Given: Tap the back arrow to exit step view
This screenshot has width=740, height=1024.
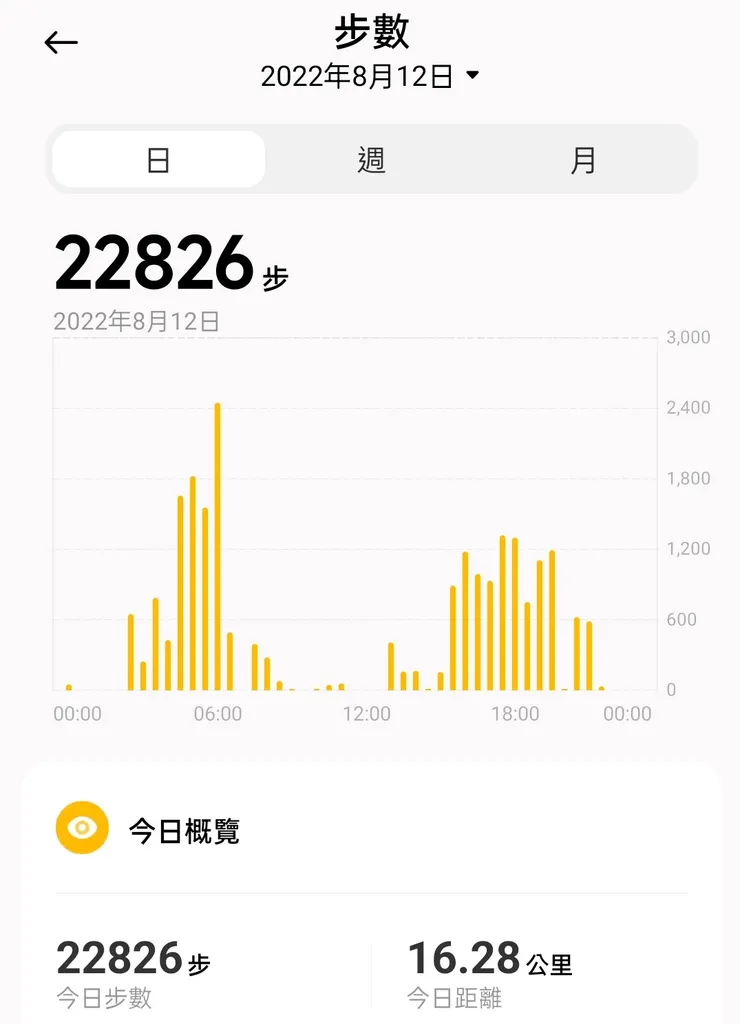Looking at the screenshot, I should [60, 42].
